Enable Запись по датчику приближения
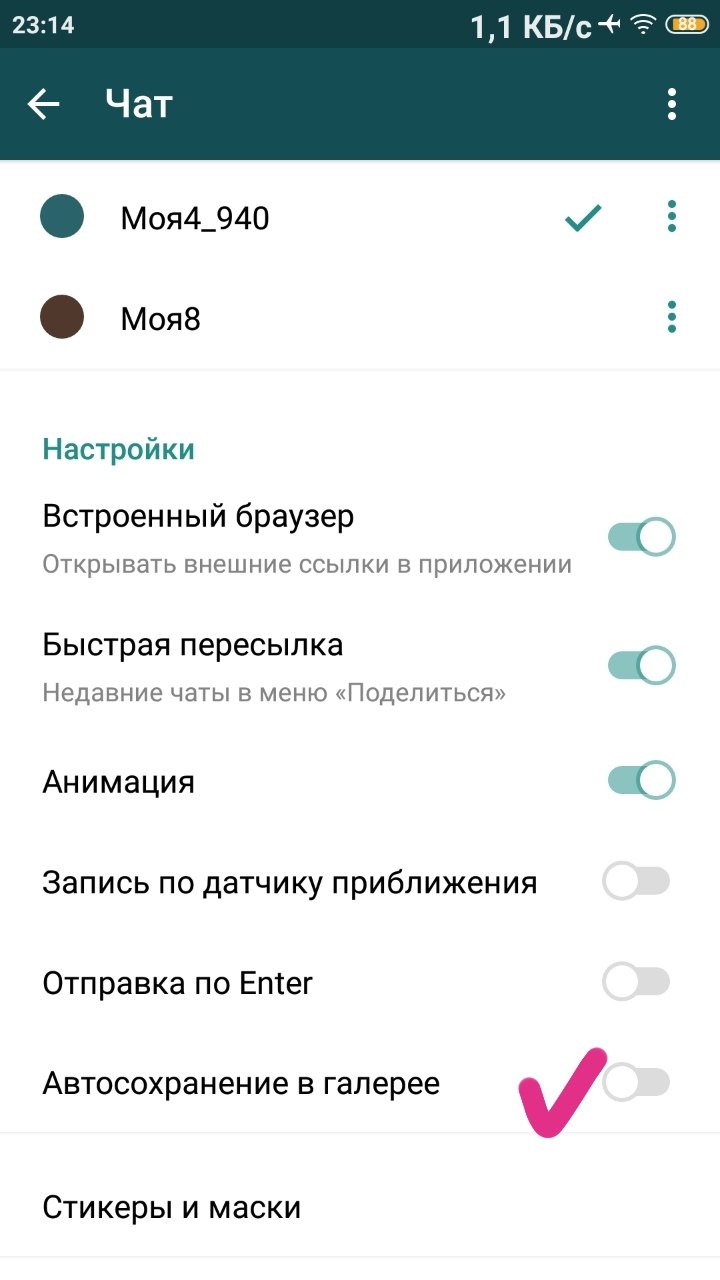 tap(637, 882)
